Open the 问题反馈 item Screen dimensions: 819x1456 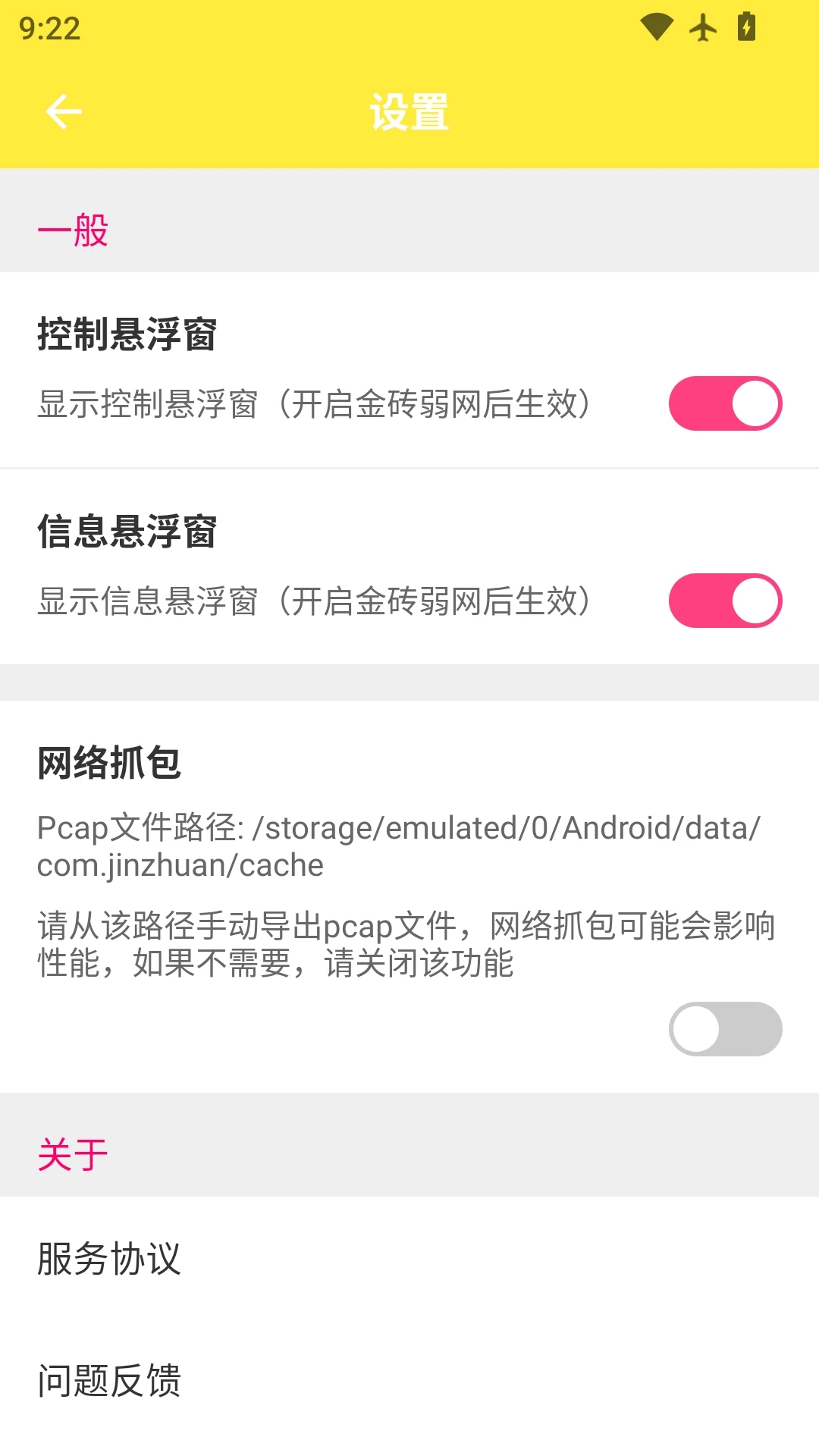(x=109, y=1382)
